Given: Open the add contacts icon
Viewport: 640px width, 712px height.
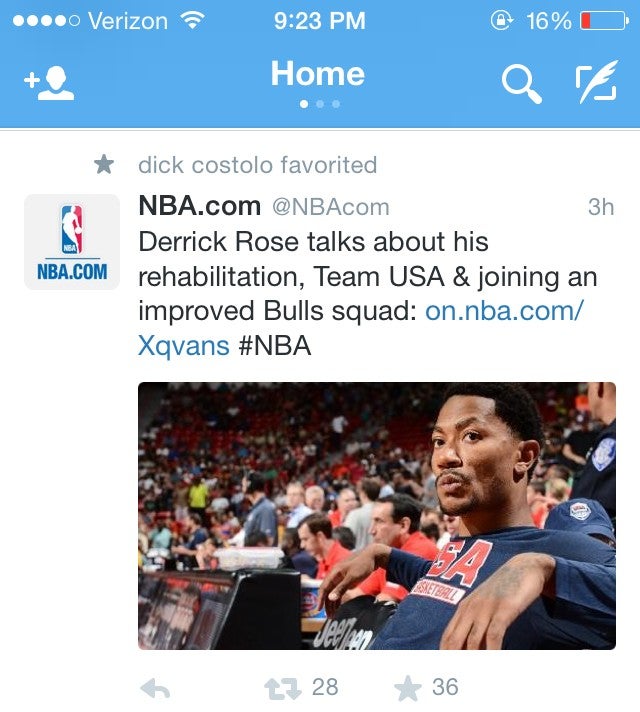Looking at the screenshot, I should point(49,84).
